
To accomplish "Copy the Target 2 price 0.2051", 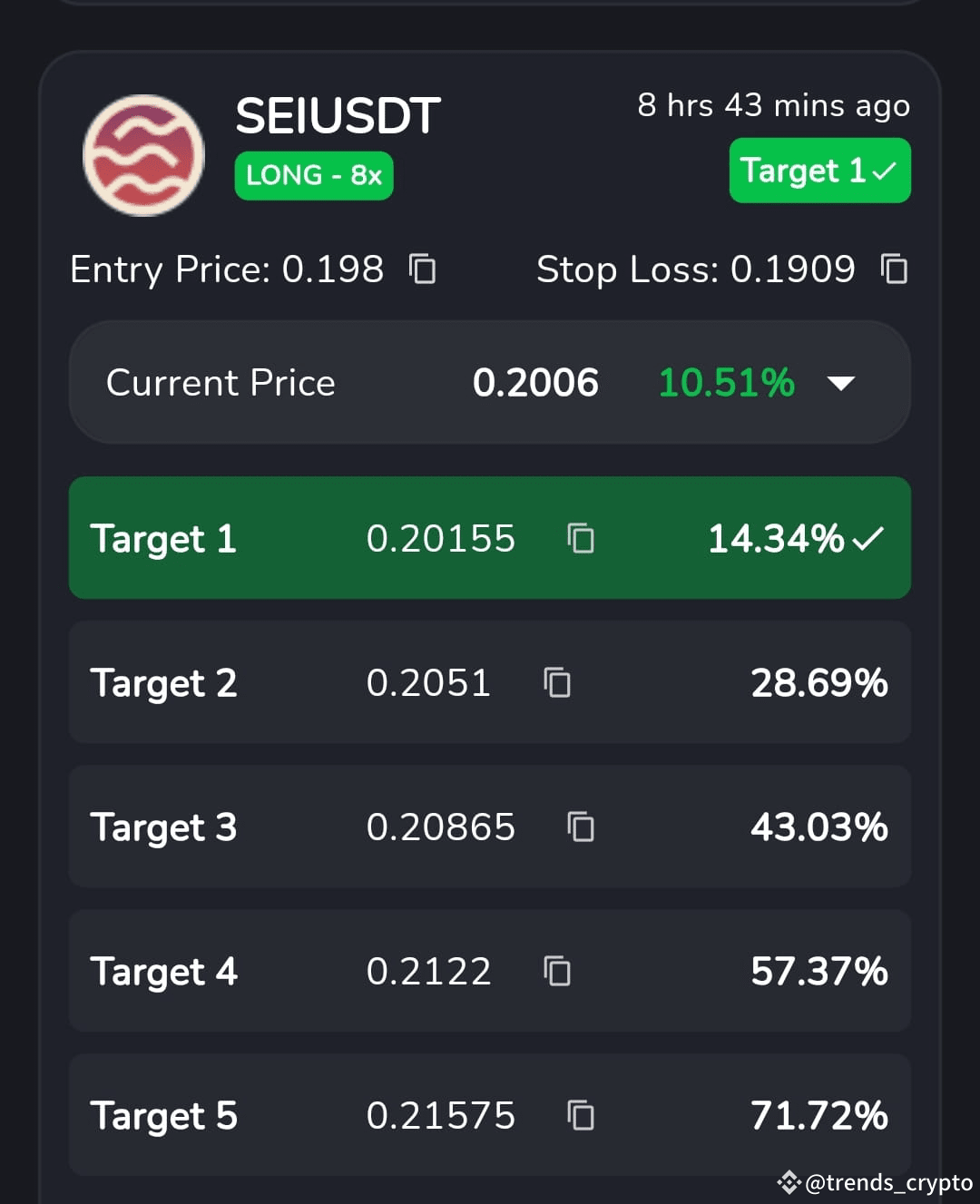I will [x=557, y=683].
